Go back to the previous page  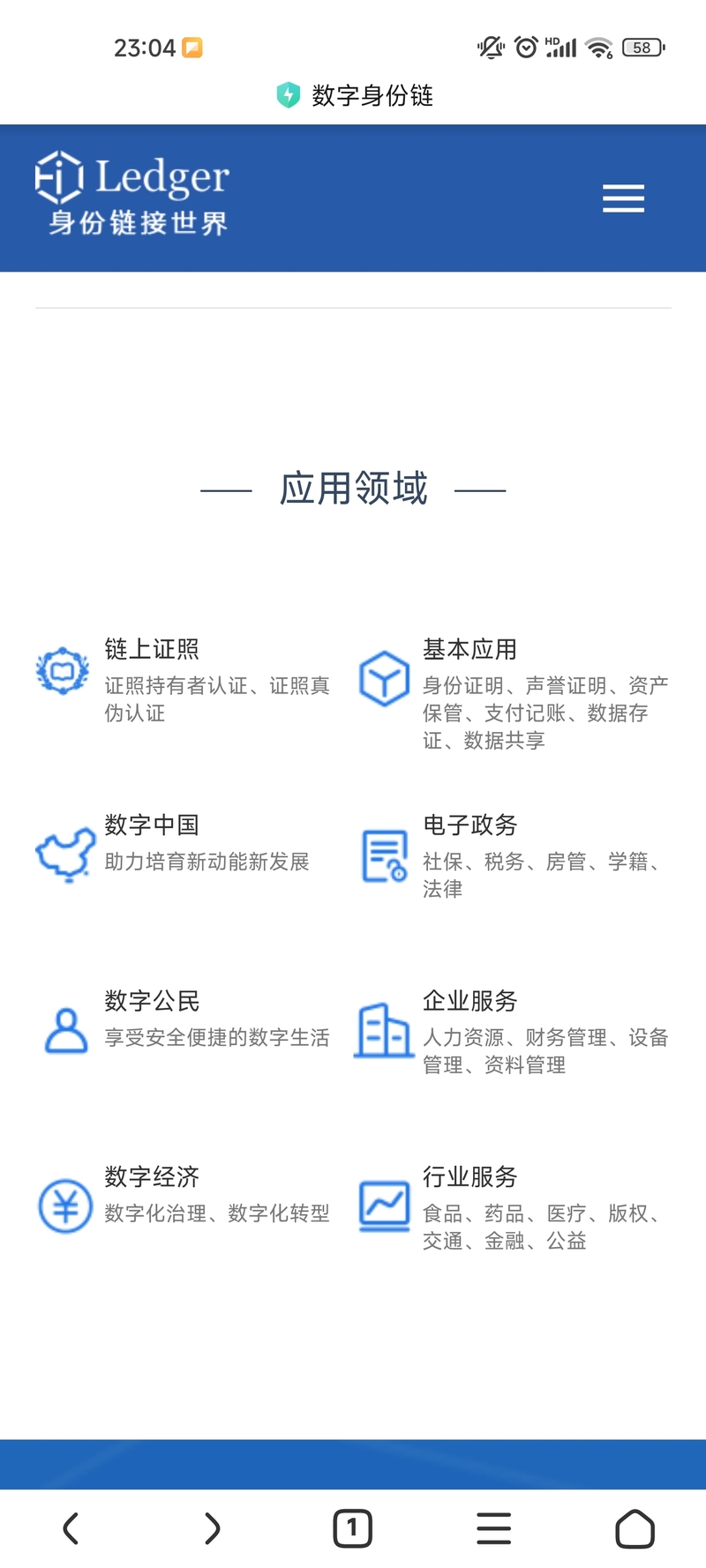[71, 1528]
